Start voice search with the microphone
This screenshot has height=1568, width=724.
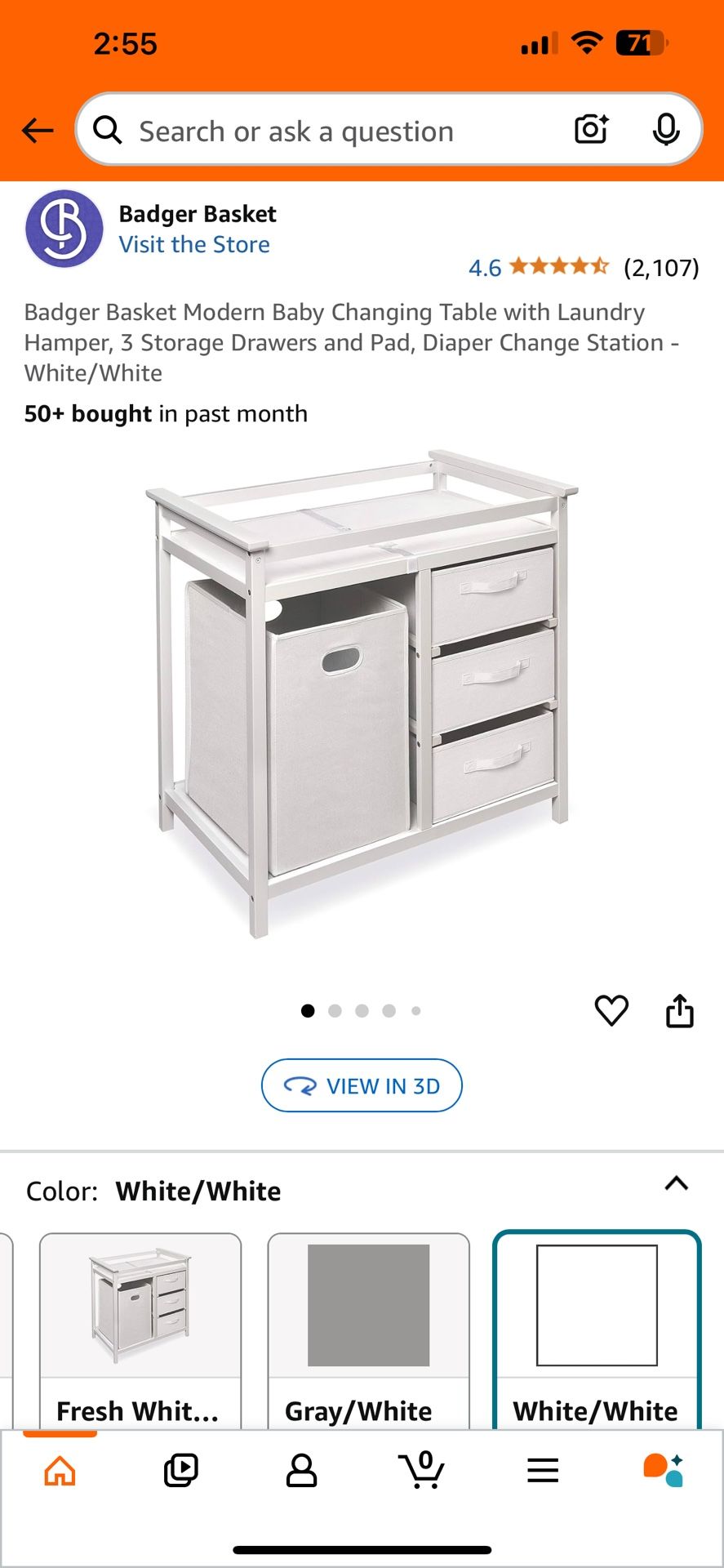[x=666, y=129]
